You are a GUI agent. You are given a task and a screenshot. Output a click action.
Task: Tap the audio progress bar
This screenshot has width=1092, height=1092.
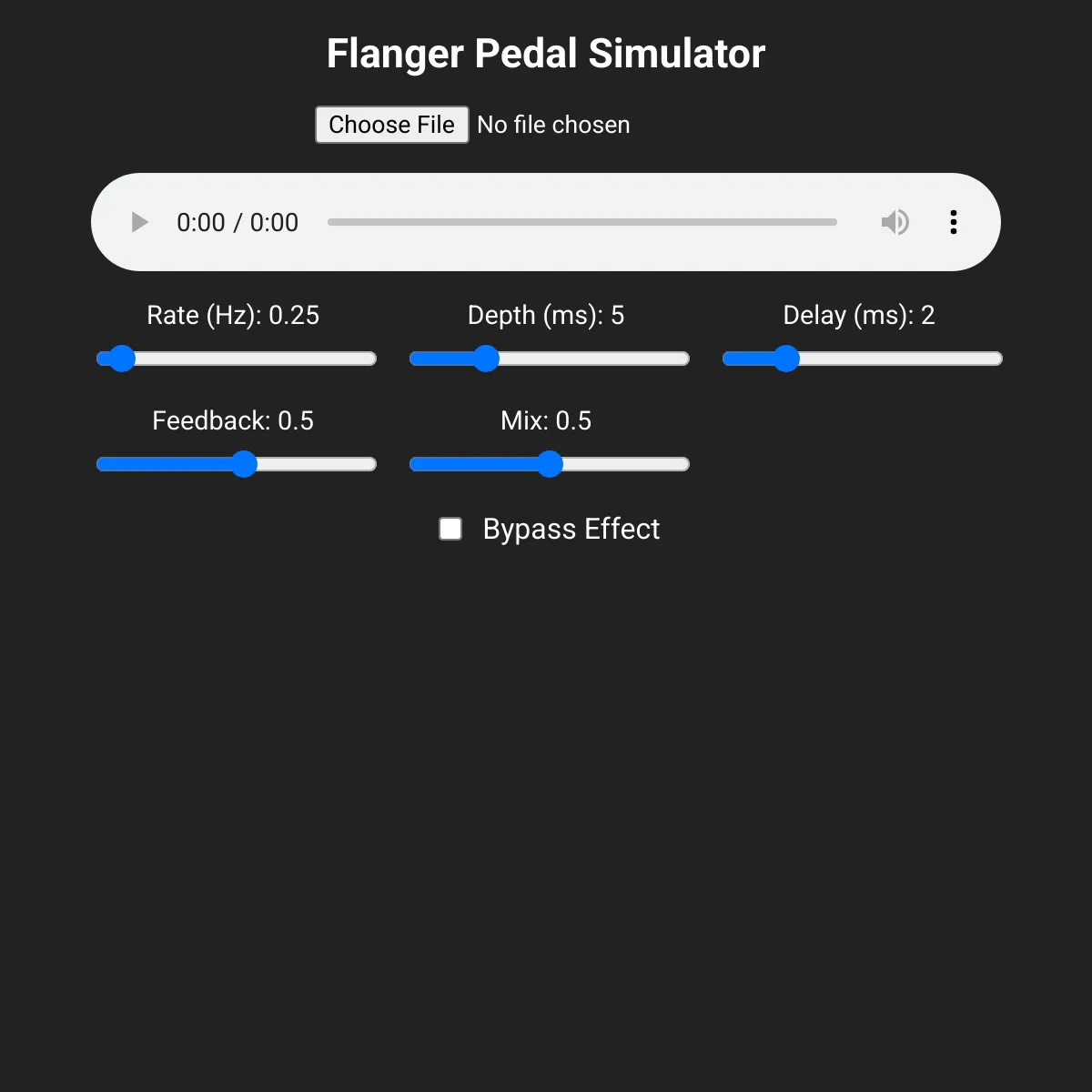[x=582, y=222]
